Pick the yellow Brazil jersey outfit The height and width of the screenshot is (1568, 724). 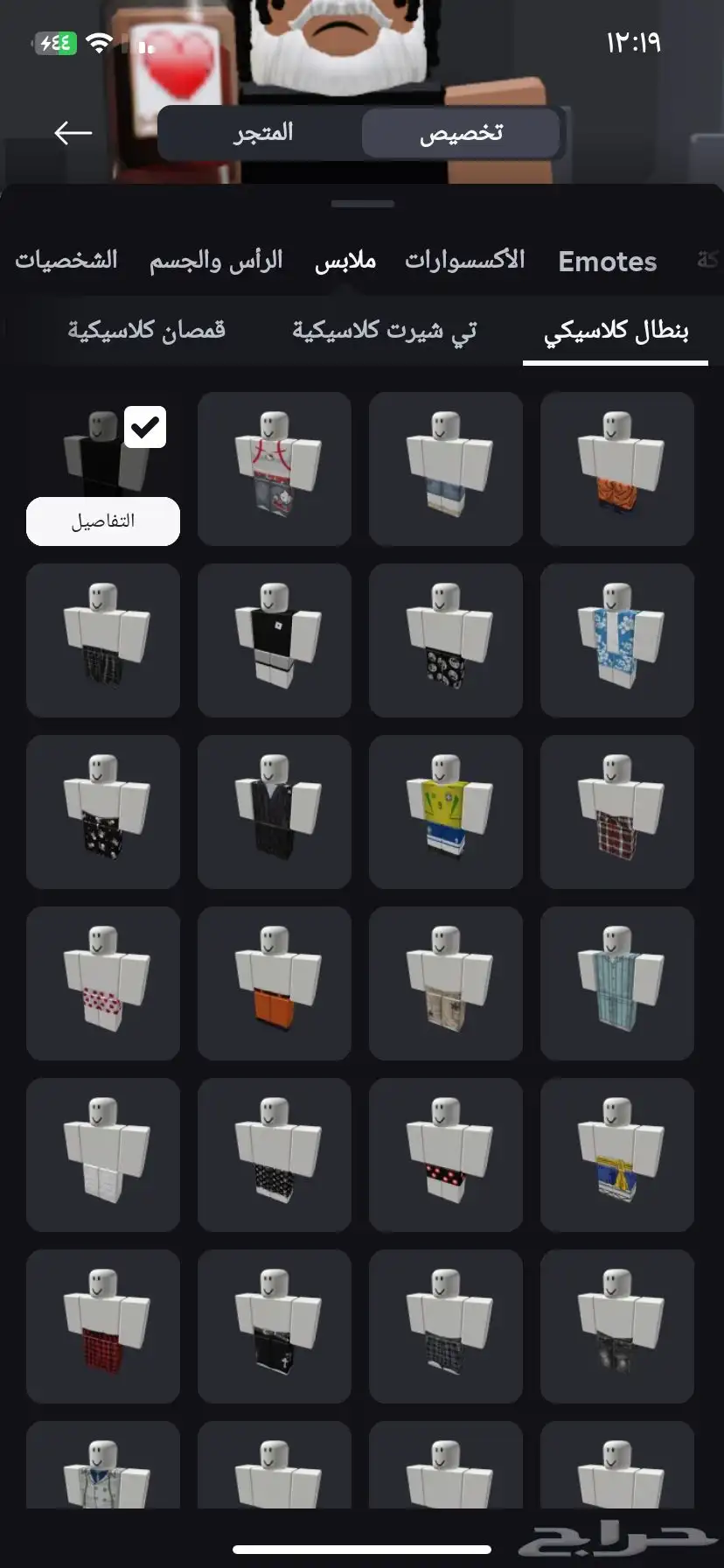(x=446, y=812)
